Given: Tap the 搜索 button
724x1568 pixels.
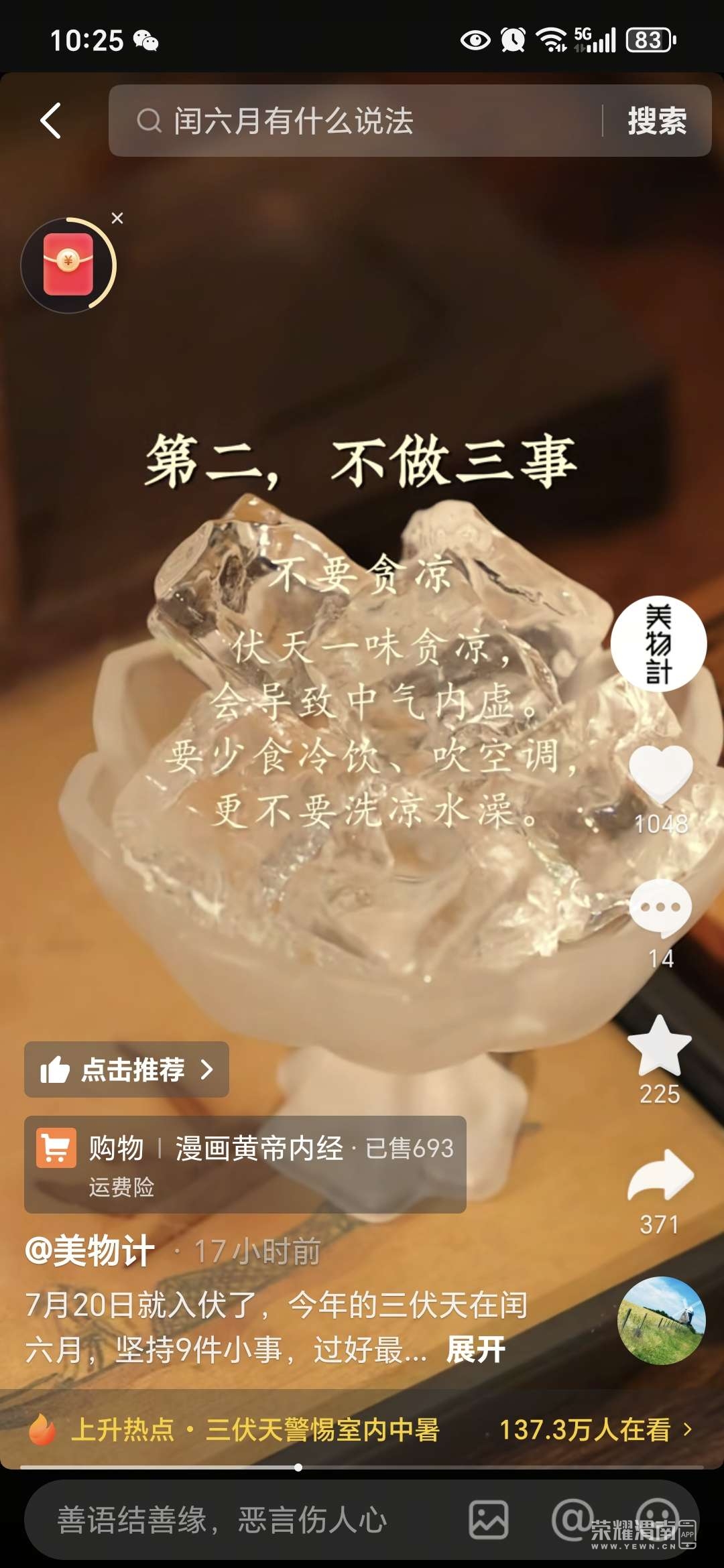Looking at the screenshot, I should (656, 121).
